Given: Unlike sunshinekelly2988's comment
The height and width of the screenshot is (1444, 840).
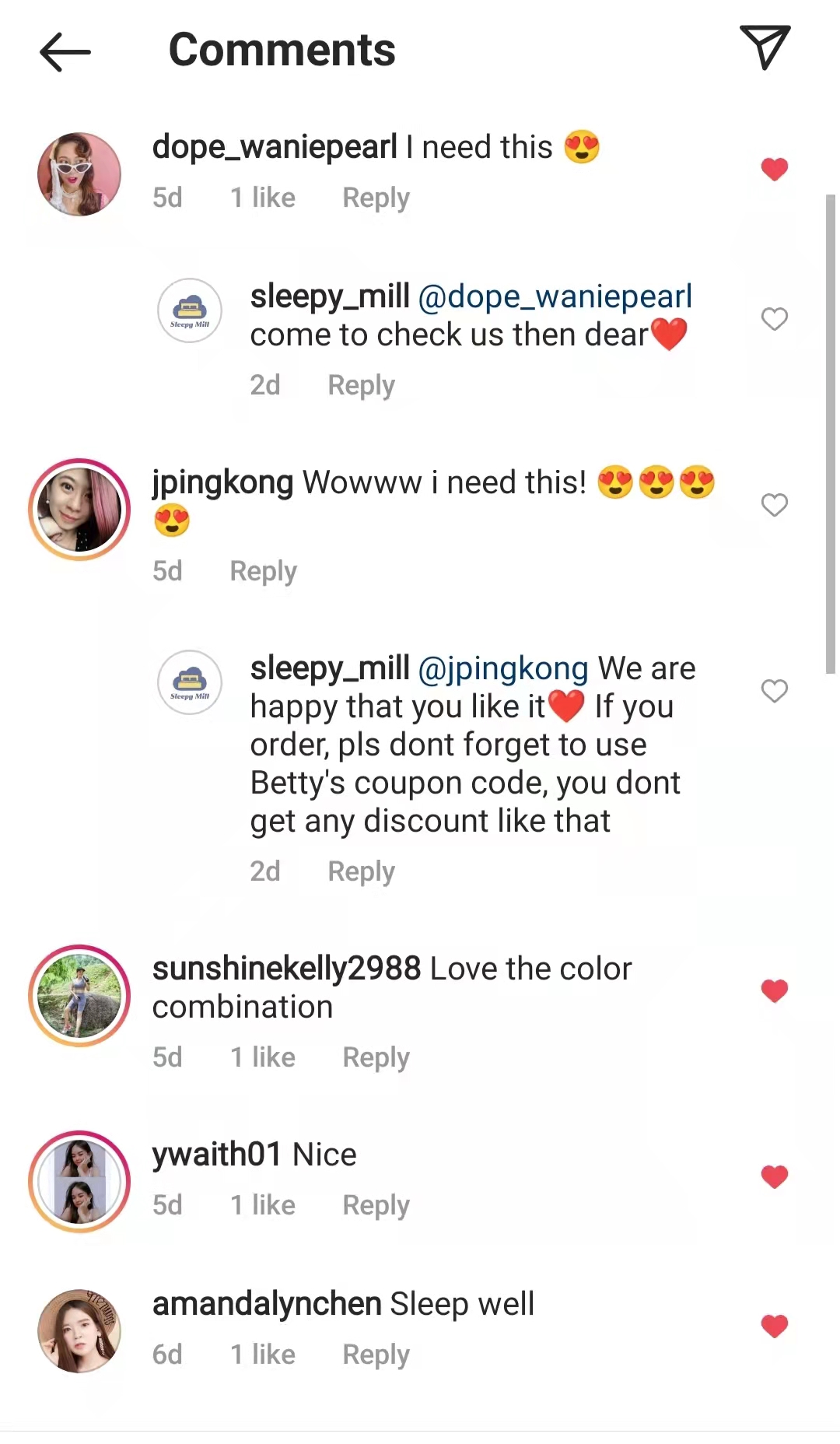Looking at the screenshot, I should tap(774, 990).
